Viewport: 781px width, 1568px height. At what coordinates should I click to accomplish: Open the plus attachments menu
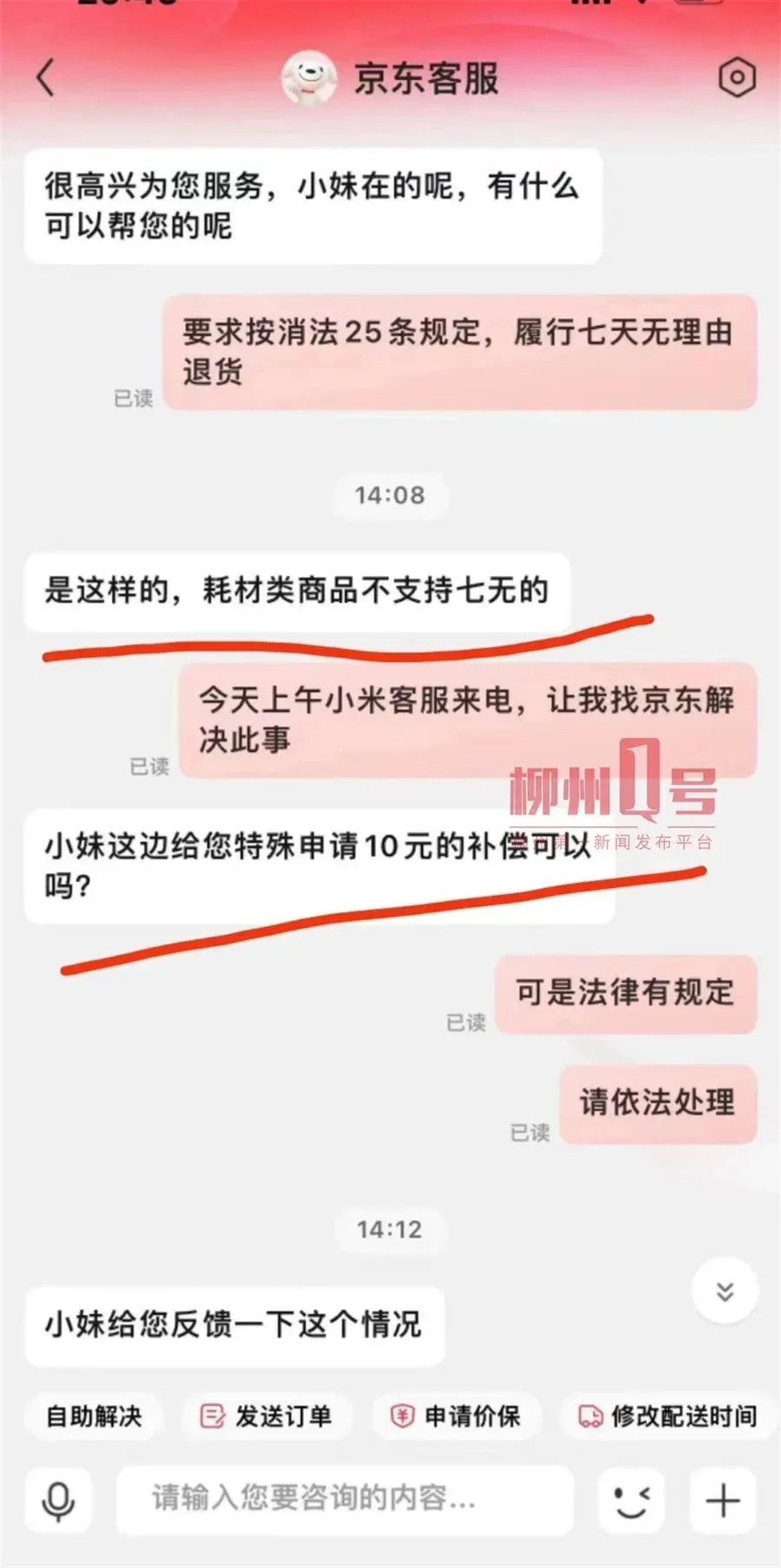tap(723, 1500)
